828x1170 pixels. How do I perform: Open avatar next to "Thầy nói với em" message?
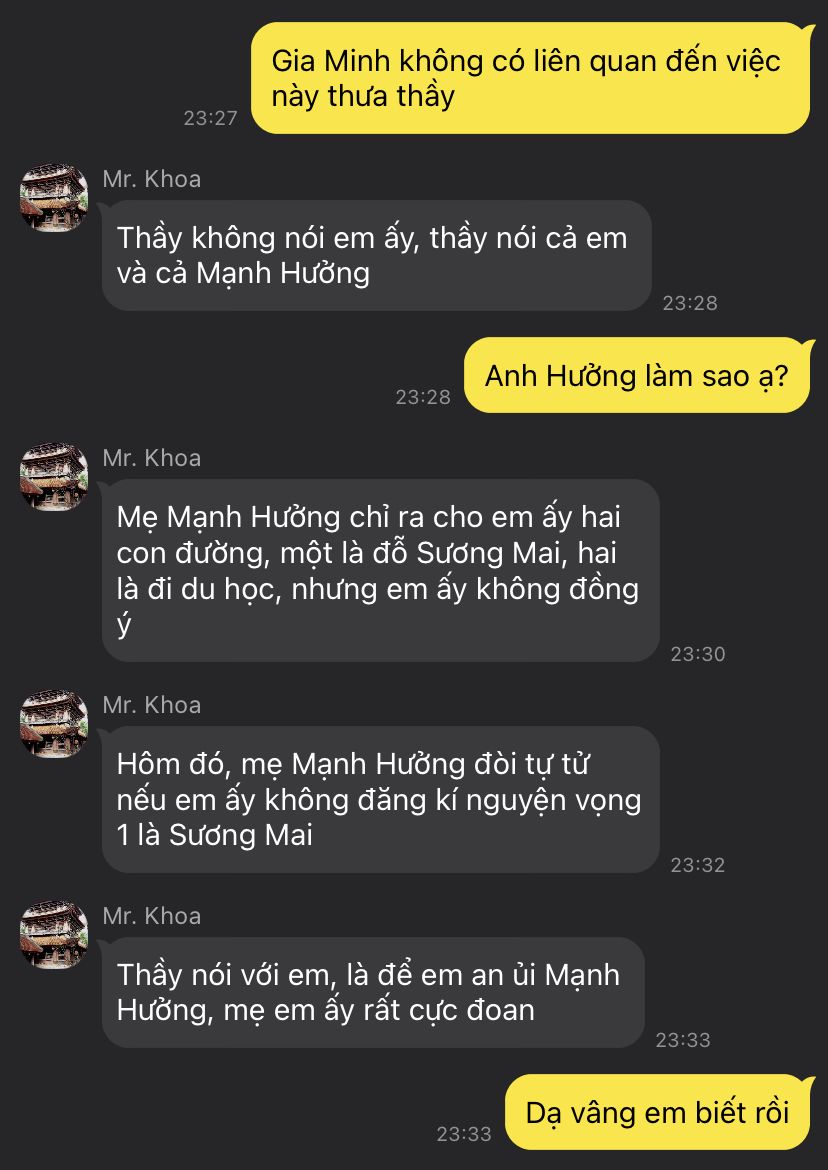tap(54, 935)
